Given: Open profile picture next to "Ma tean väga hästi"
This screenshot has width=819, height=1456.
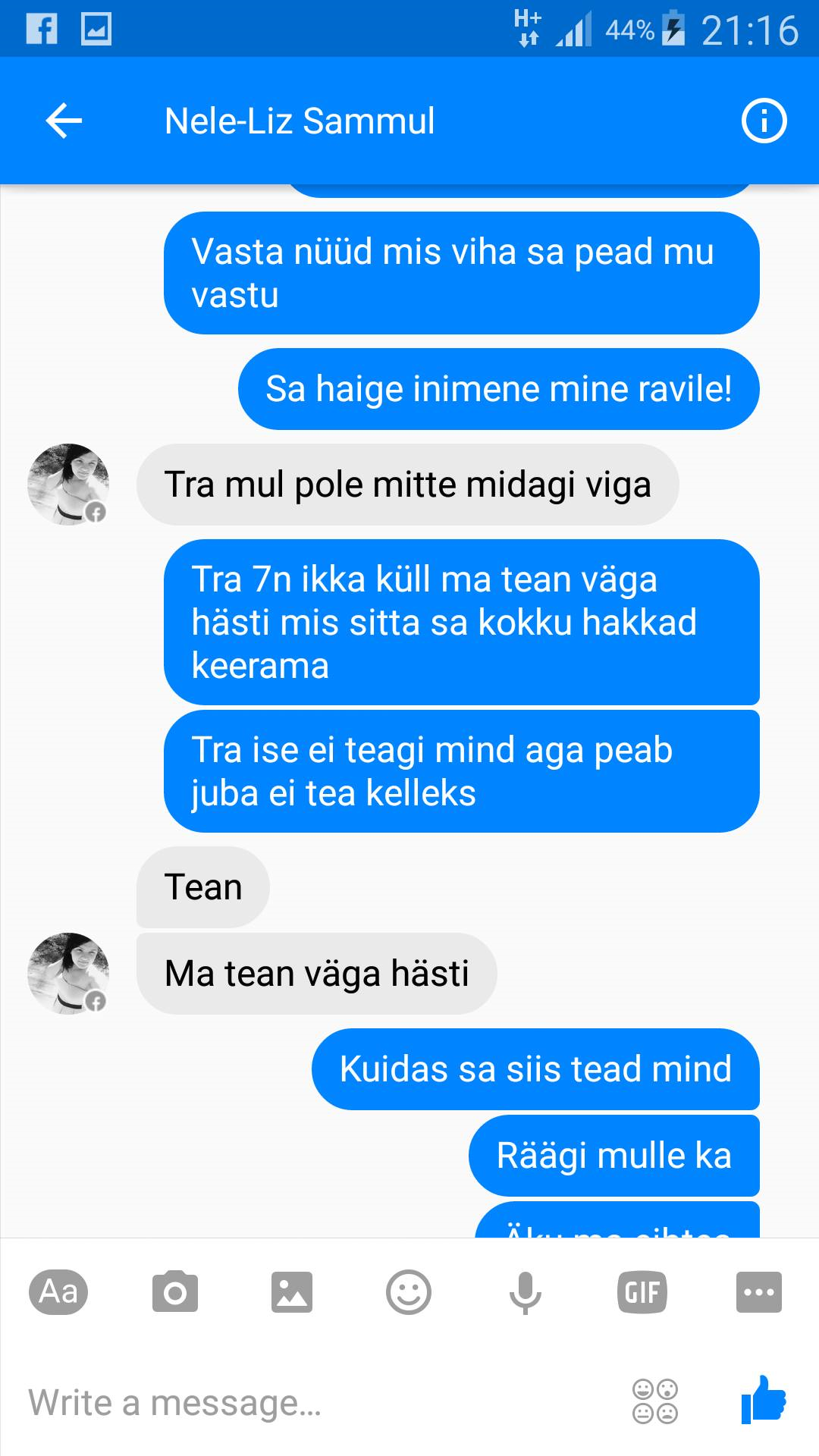Looking at the screenshot, I should pyautogui.click(x=68, y=974).
